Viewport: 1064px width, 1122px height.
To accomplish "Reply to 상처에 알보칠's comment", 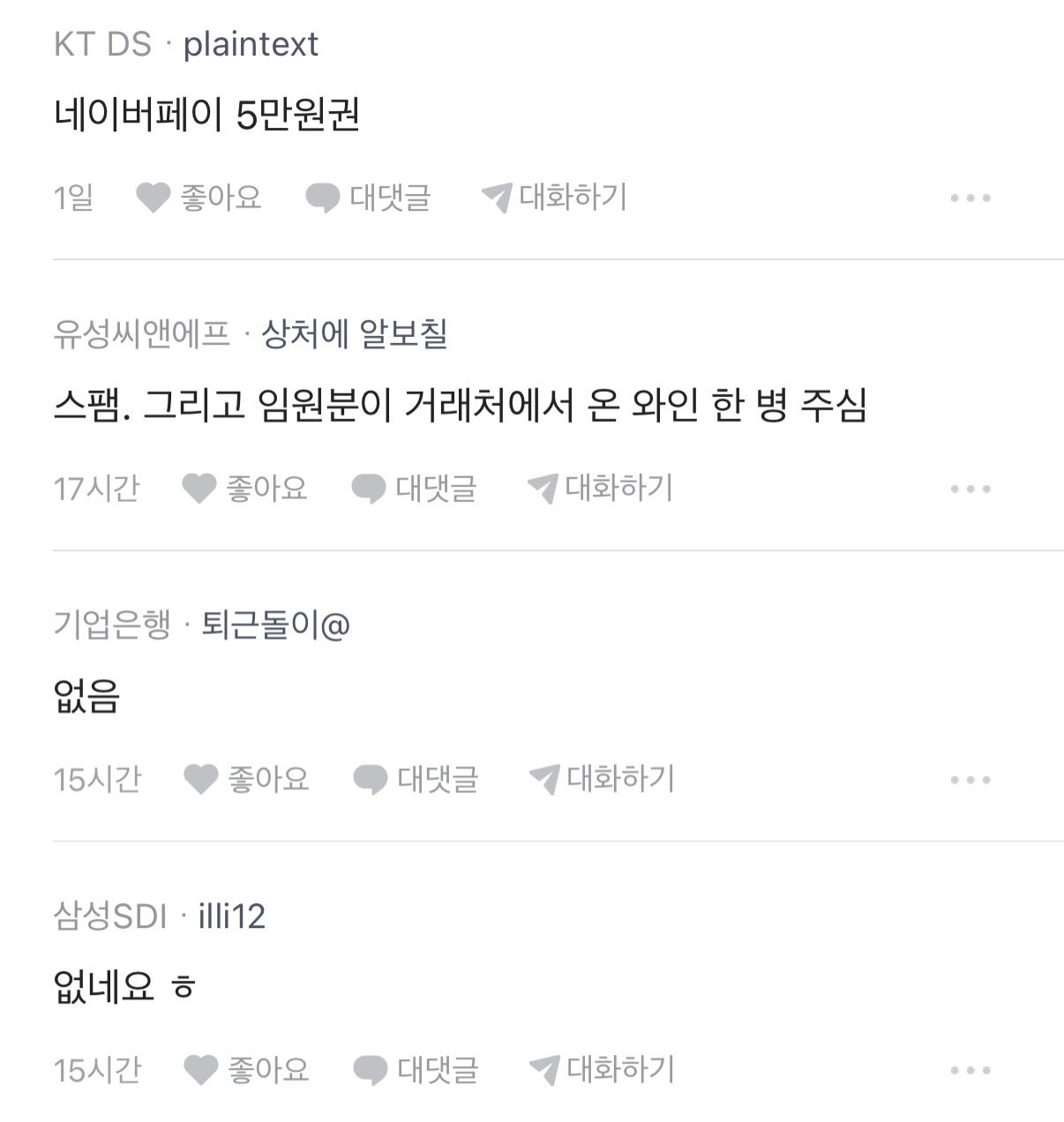I will 414,489.
